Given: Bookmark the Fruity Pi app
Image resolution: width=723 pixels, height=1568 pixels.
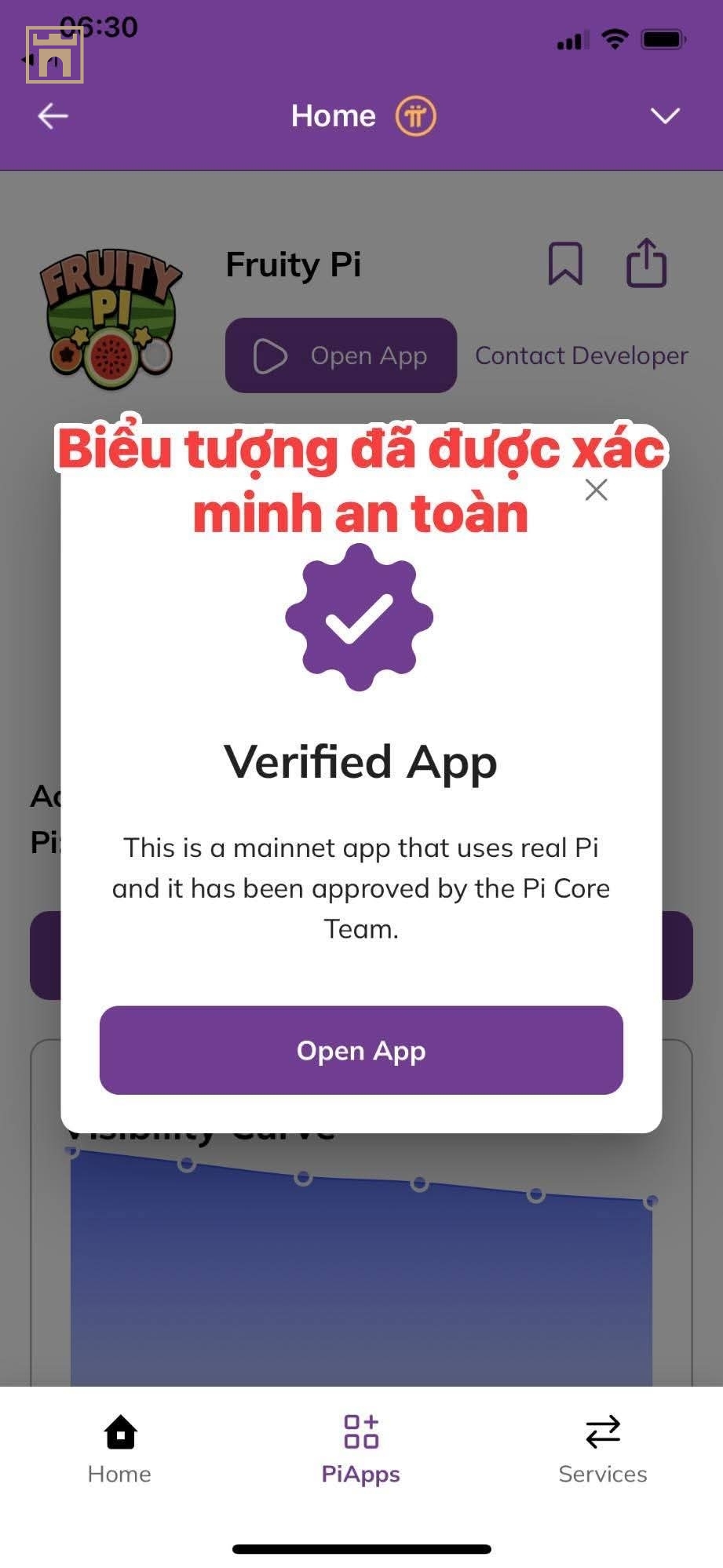Looking at the screenshot, I should (565, 264).
